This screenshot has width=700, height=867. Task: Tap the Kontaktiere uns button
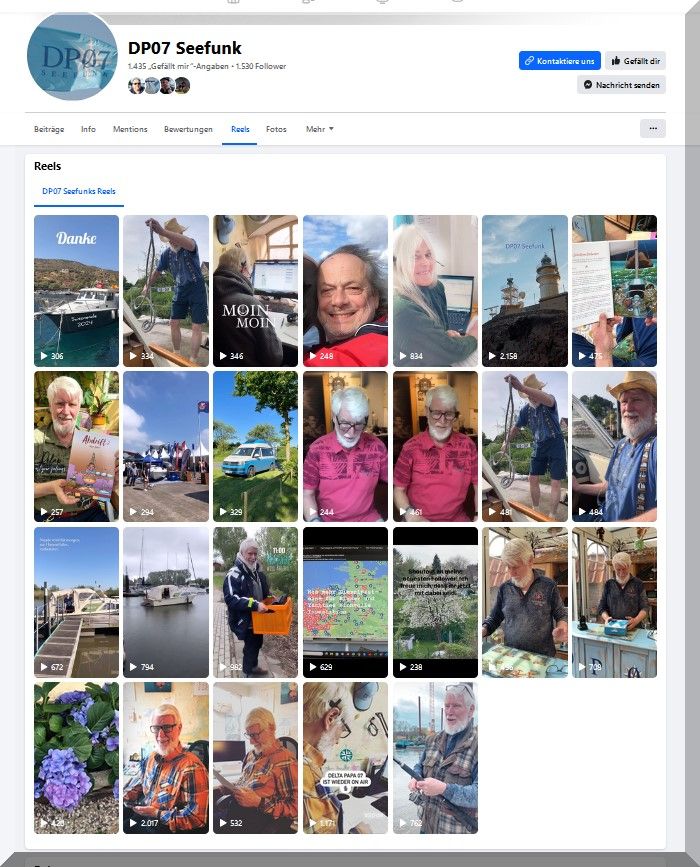pyautogui.click(x=559, y=61)
